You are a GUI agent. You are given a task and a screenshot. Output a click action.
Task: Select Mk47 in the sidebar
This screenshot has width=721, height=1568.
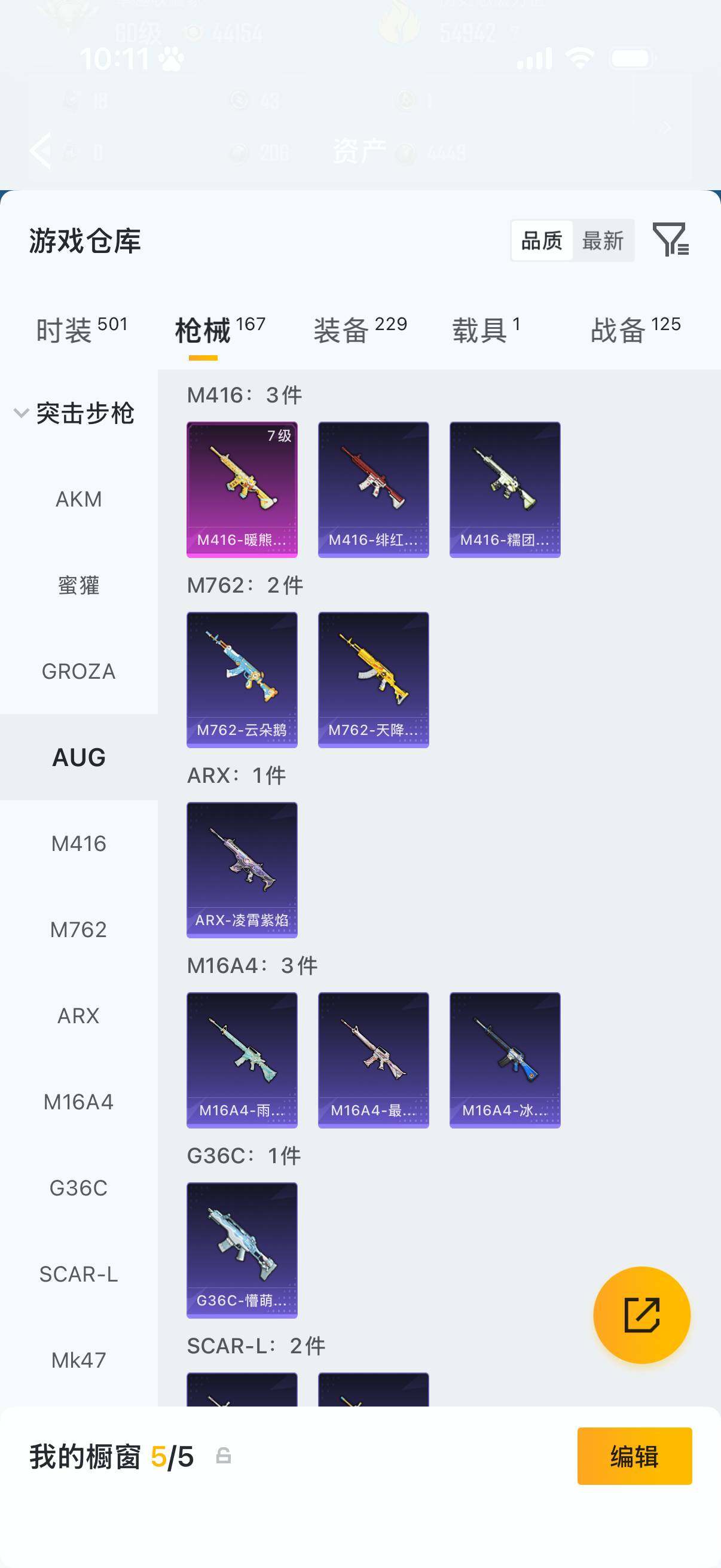pyautogui.click(x=78, y=1360)
